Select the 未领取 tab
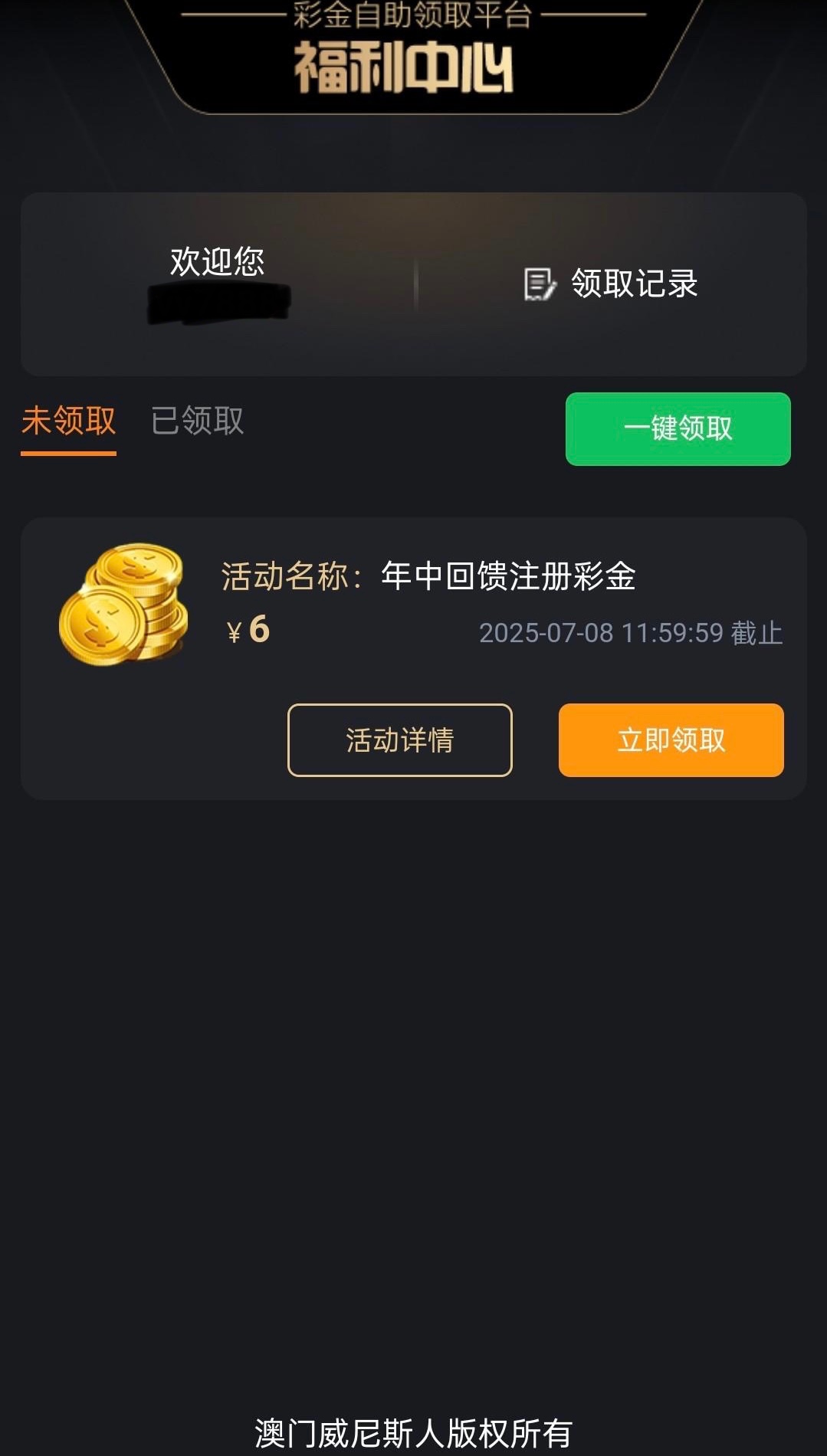 pos(68,421)
